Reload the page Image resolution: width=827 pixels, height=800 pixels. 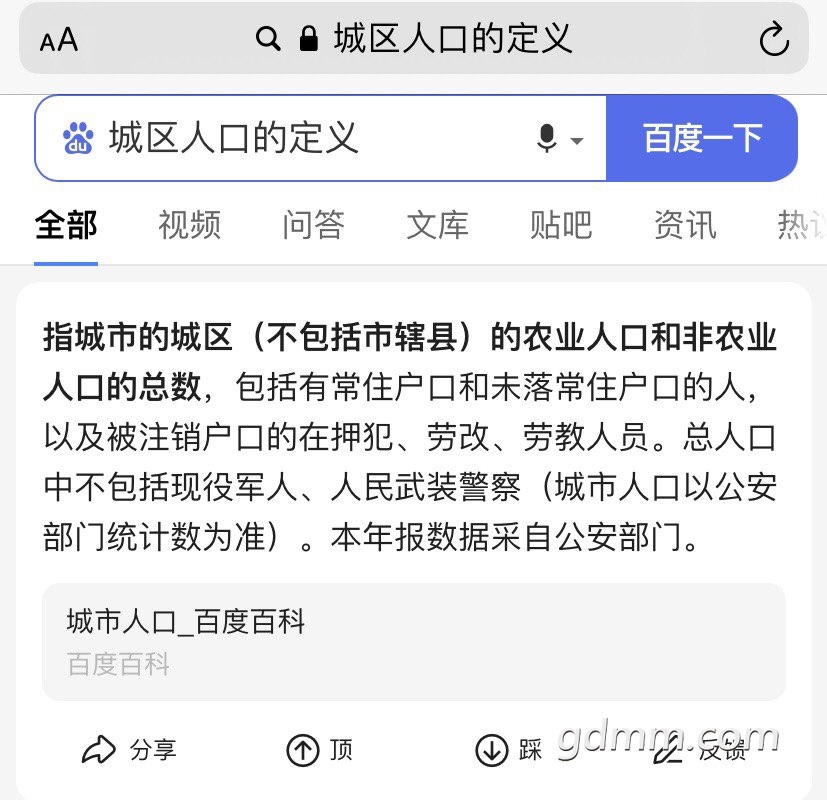tap(774, 40)
